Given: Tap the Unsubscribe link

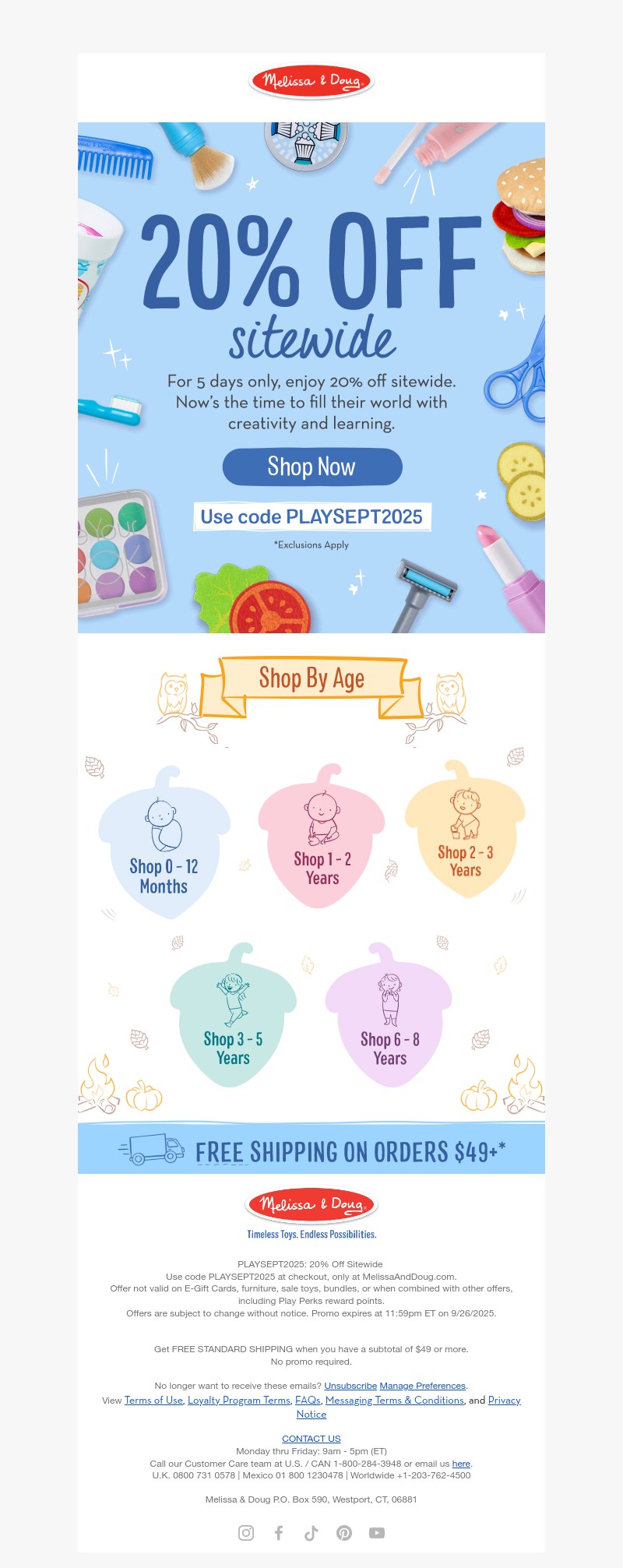Looking at the screenshot, I should click(350, 1386).
